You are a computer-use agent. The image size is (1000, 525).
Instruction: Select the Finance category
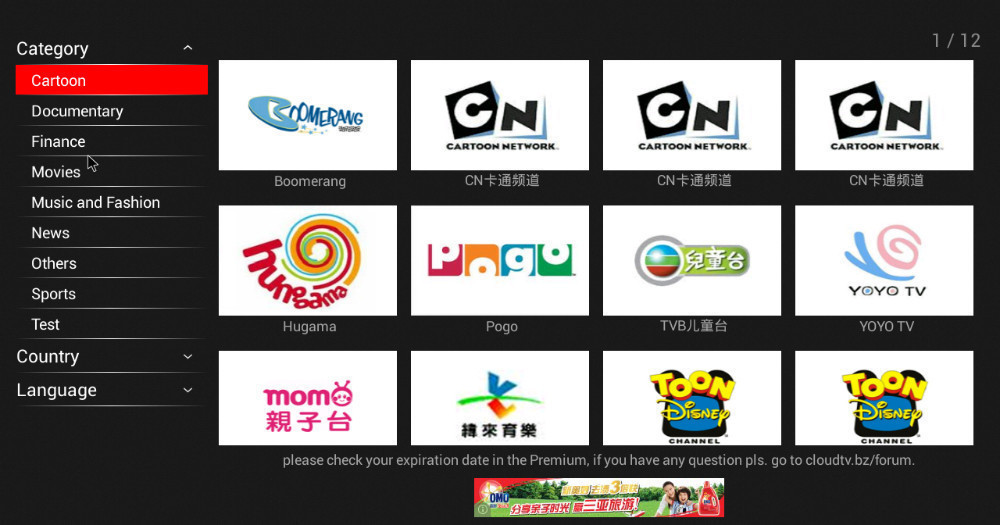58,141
